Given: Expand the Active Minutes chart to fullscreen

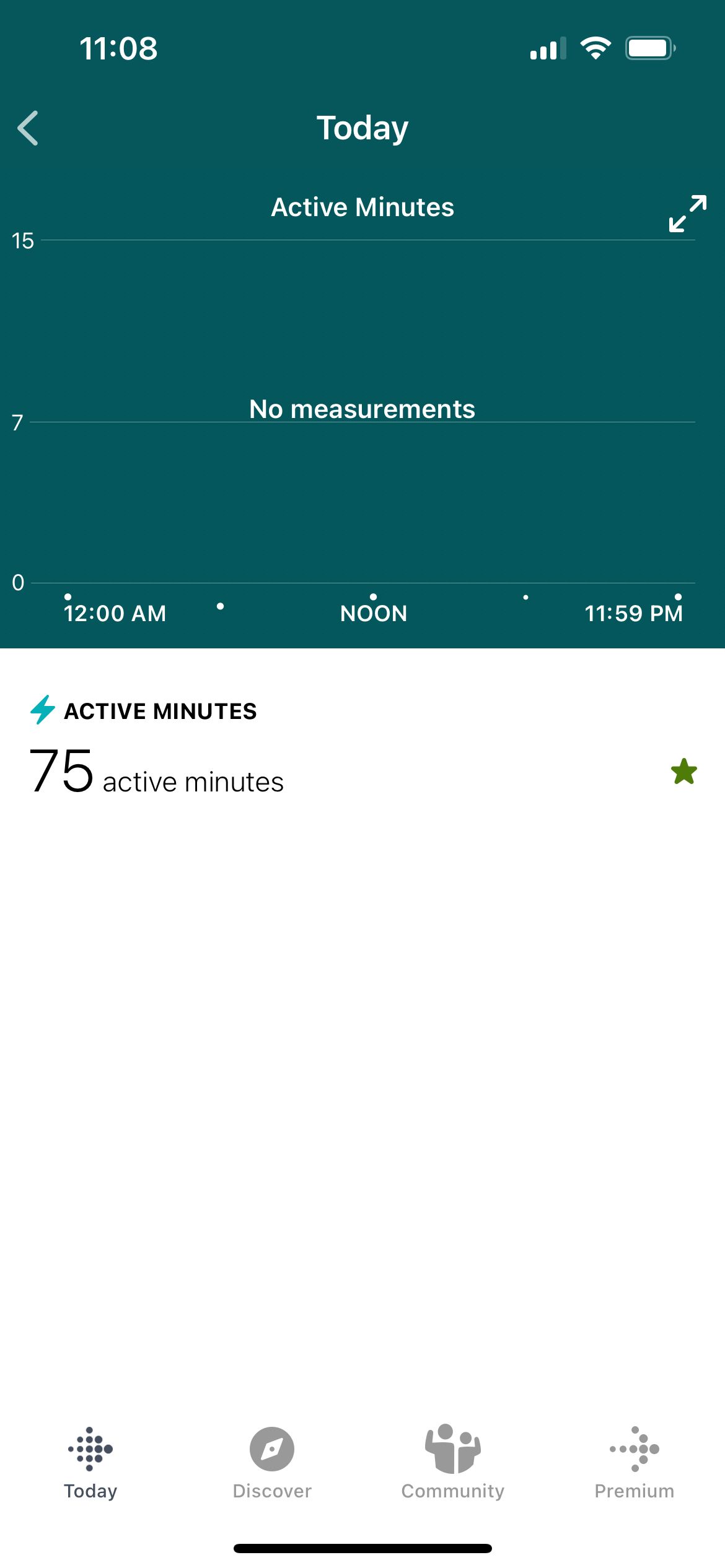Looking at the screenshot, I should click(687, 214).
